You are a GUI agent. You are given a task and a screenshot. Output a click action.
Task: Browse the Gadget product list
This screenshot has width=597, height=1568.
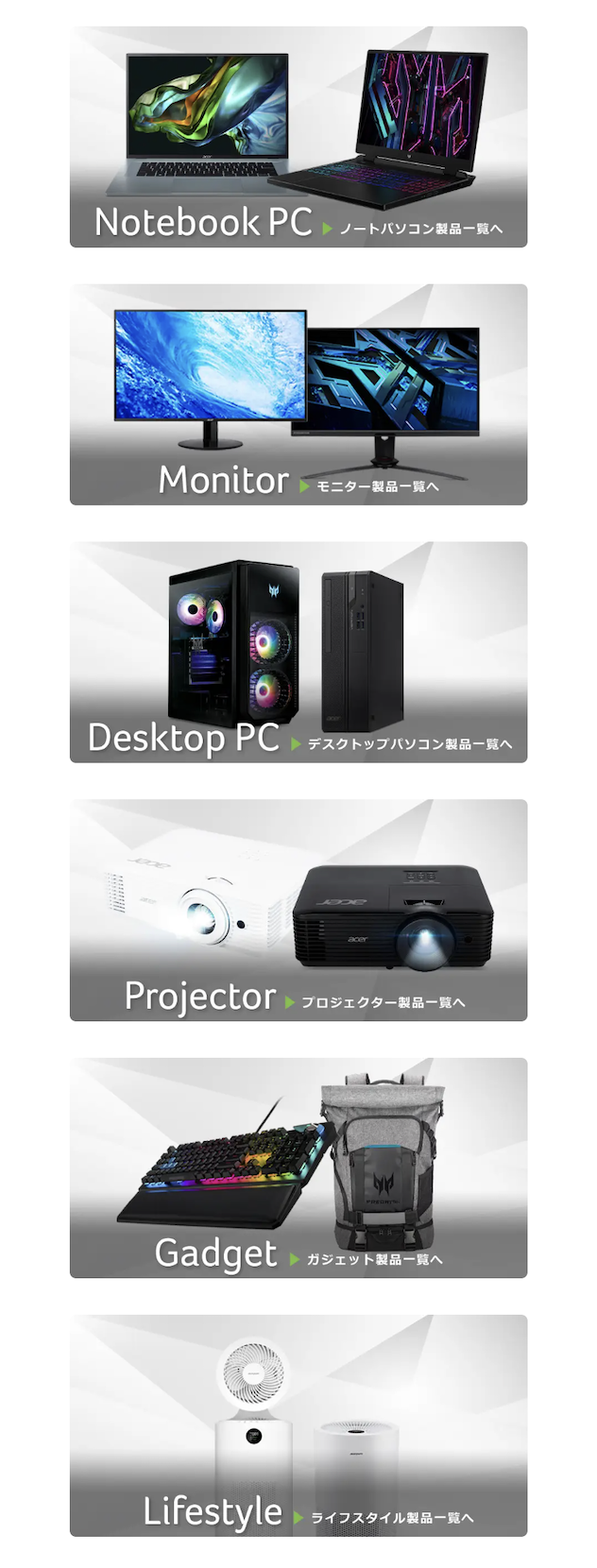tap(298, 1168)
